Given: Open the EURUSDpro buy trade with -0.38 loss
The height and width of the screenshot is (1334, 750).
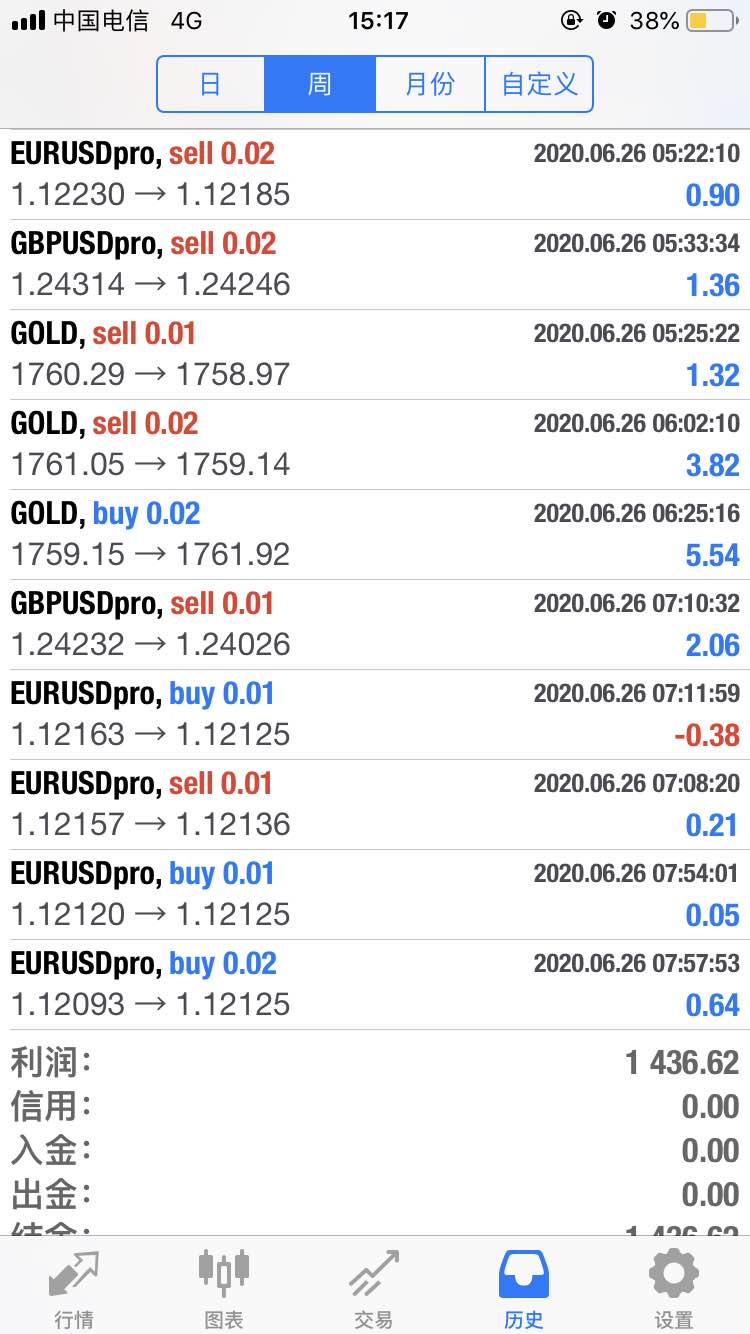Looking at the screenshot, I should [x=375, y=715].
